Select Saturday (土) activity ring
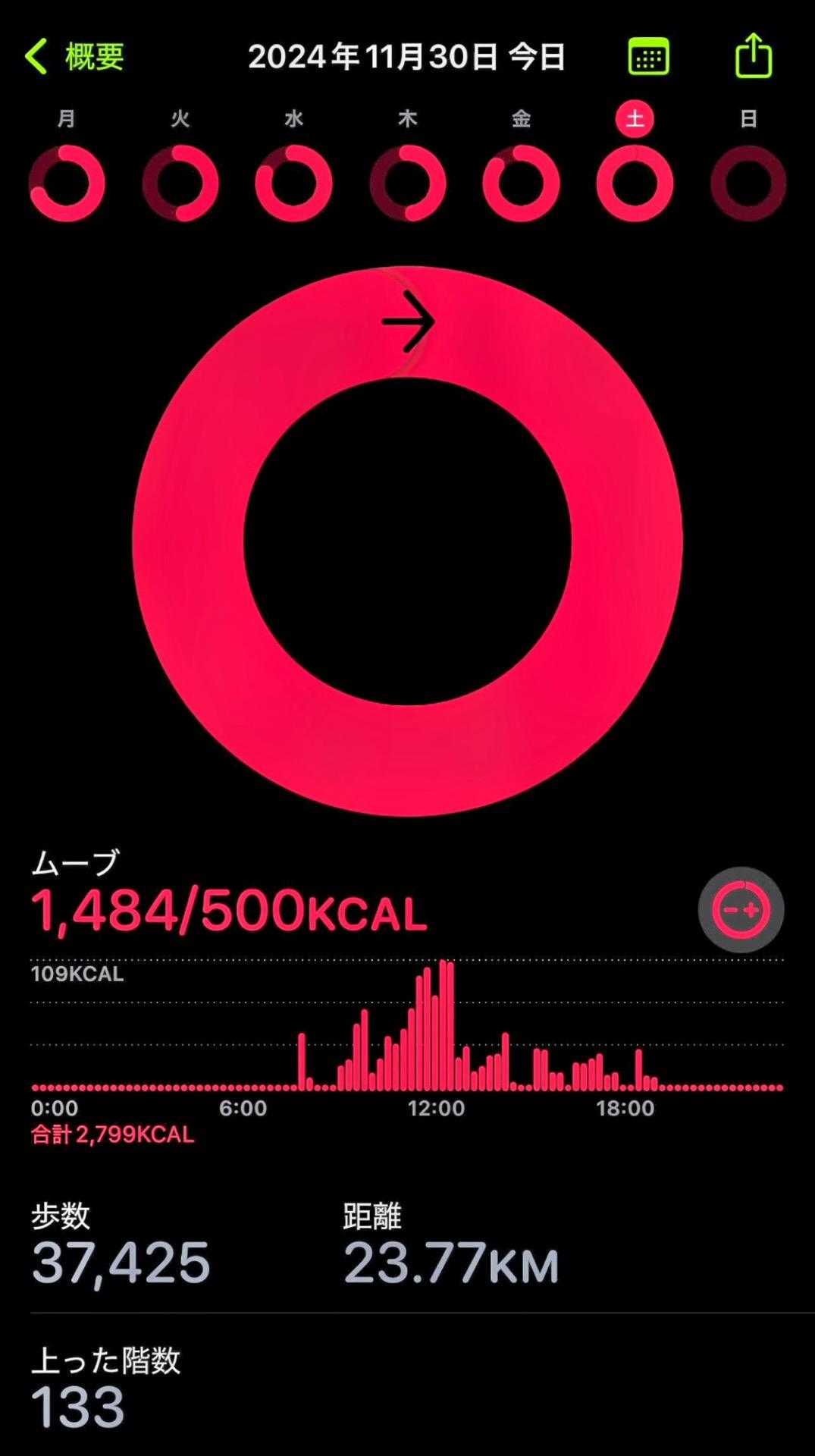Screen dimensions: 815x1456 click(635, 184)
